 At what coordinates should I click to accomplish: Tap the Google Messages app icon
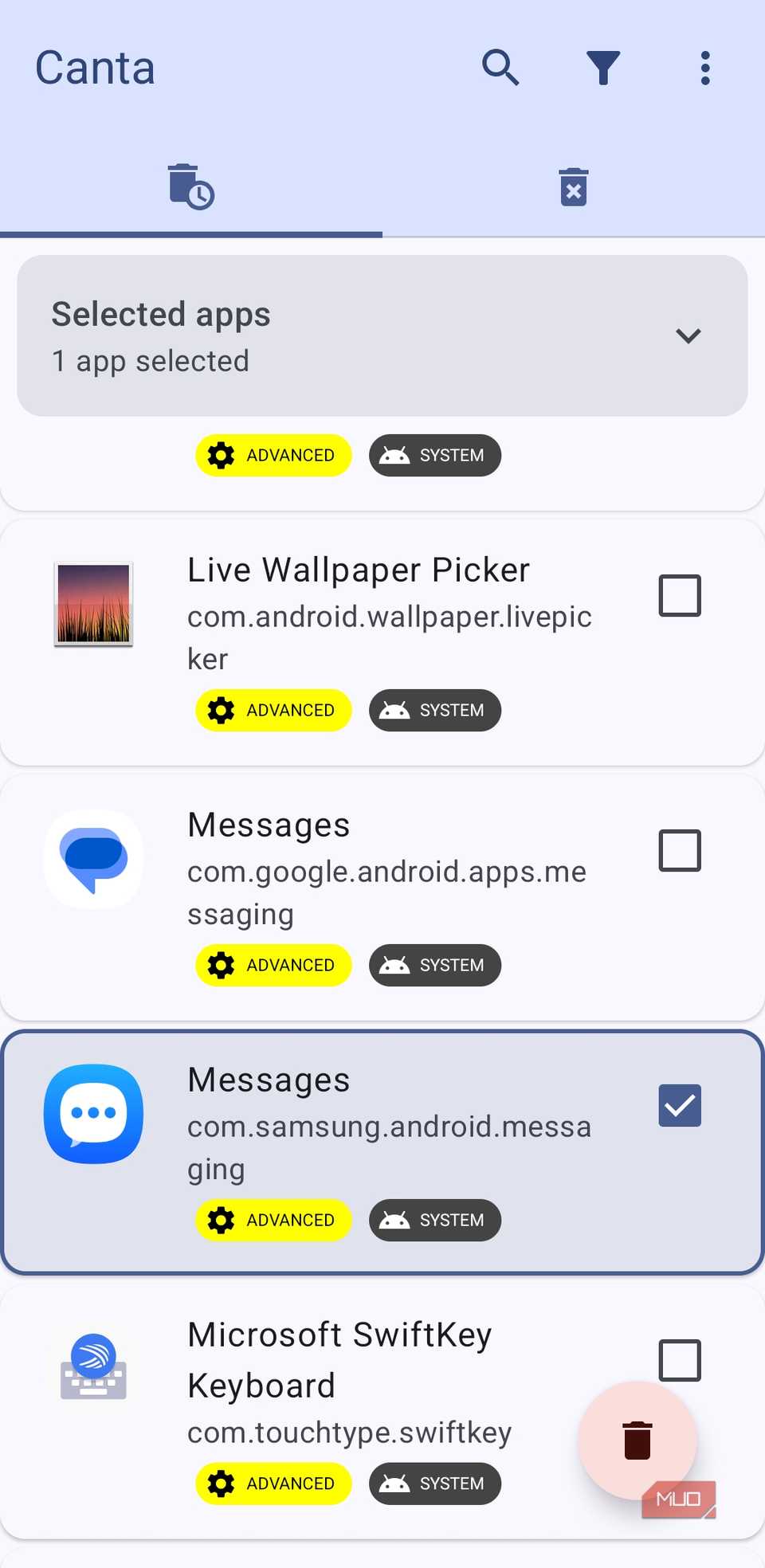tap(93, 859)
